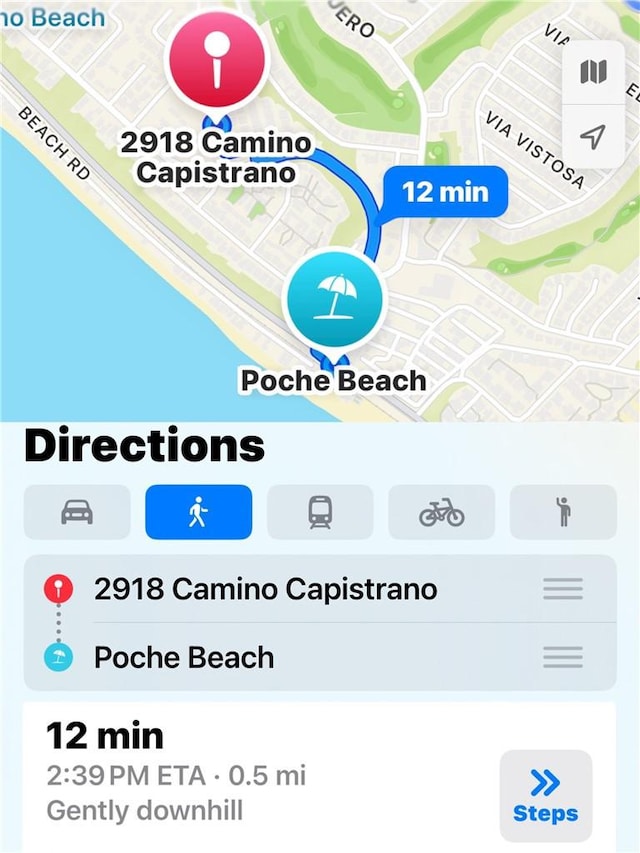Screen dimensions: 640x853
Task: Edit the 2918 Camino Capistrano start point
Action: pyautogui.click(x=265, y=589)
